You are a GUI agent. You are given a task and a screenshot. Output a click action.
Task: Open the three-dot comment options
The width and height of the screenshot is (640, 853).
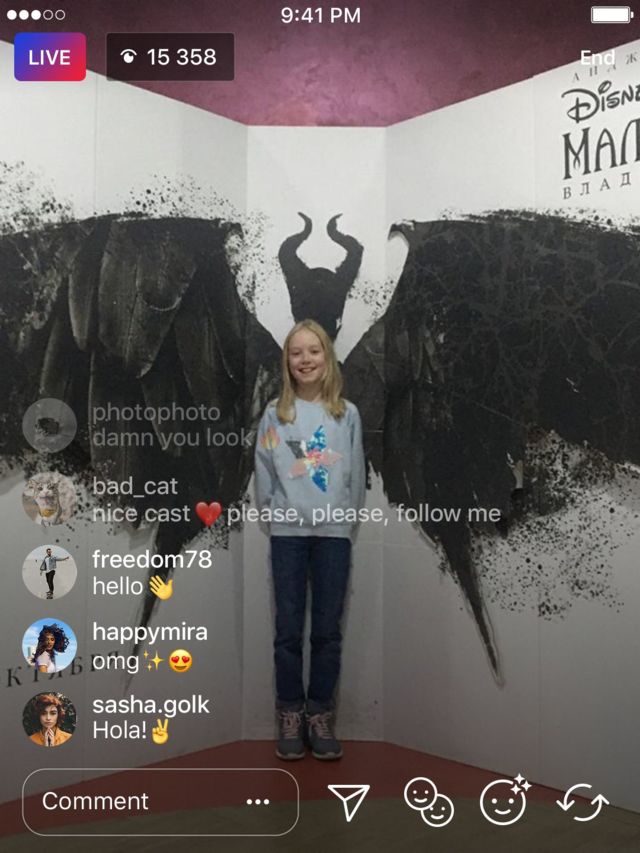[x=258, y=802]
